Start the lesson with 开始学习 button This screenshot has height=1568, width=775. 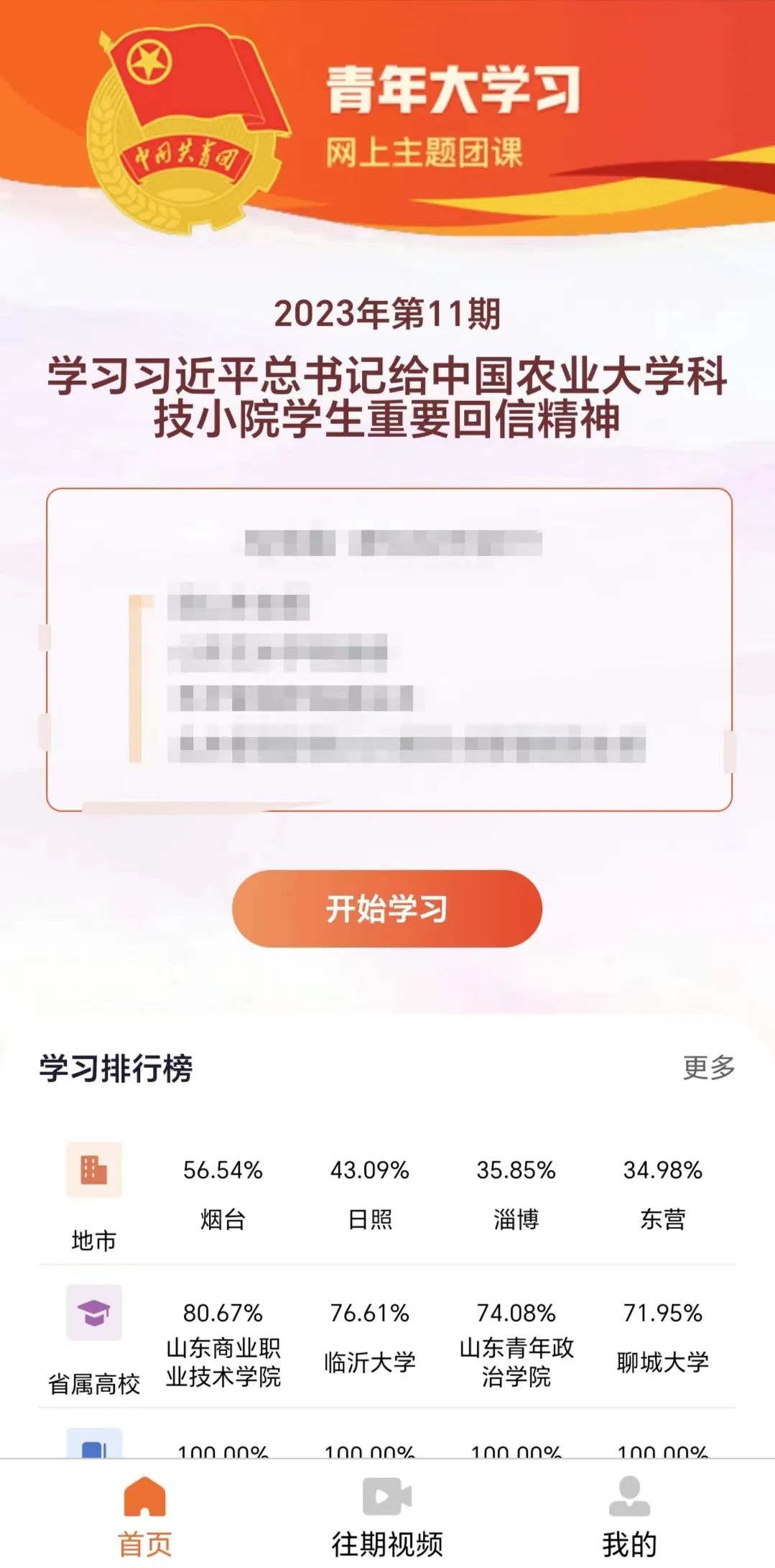386,908
